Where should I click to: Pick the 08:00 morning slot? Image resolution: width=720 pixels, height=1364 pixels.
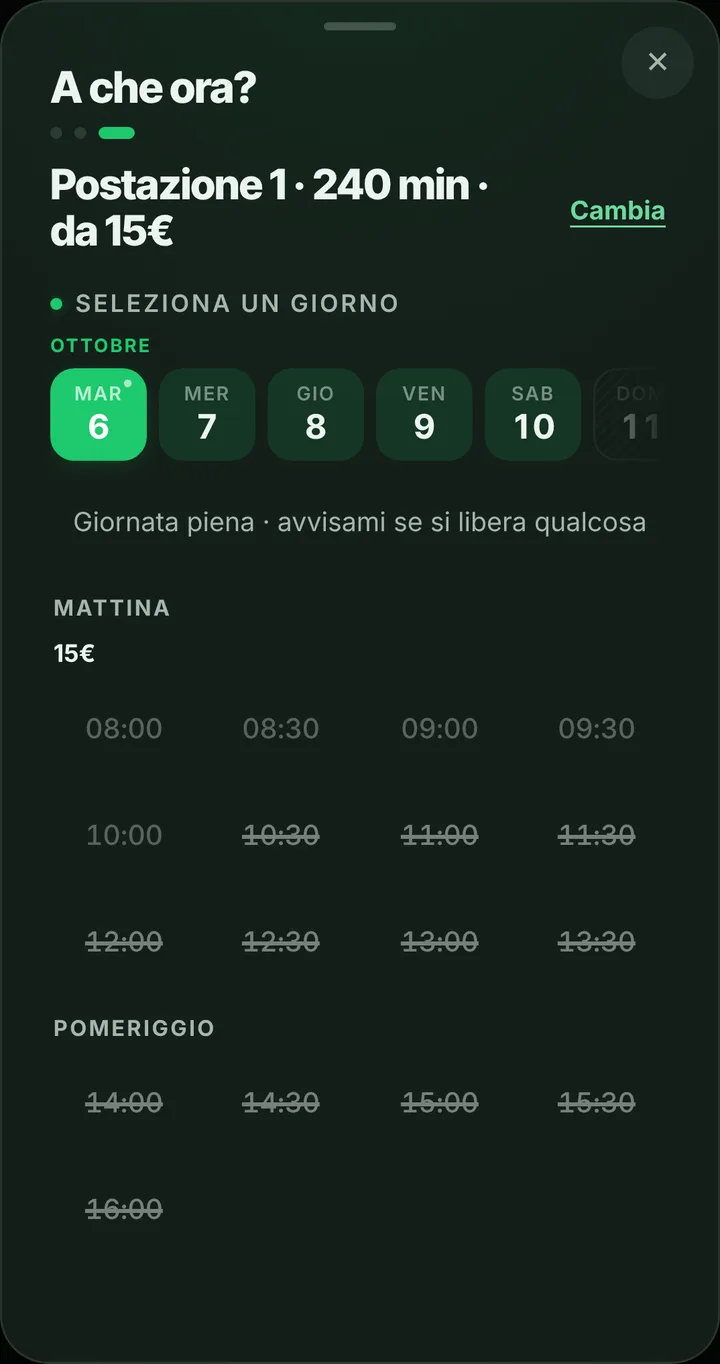[x=124, y=728]
